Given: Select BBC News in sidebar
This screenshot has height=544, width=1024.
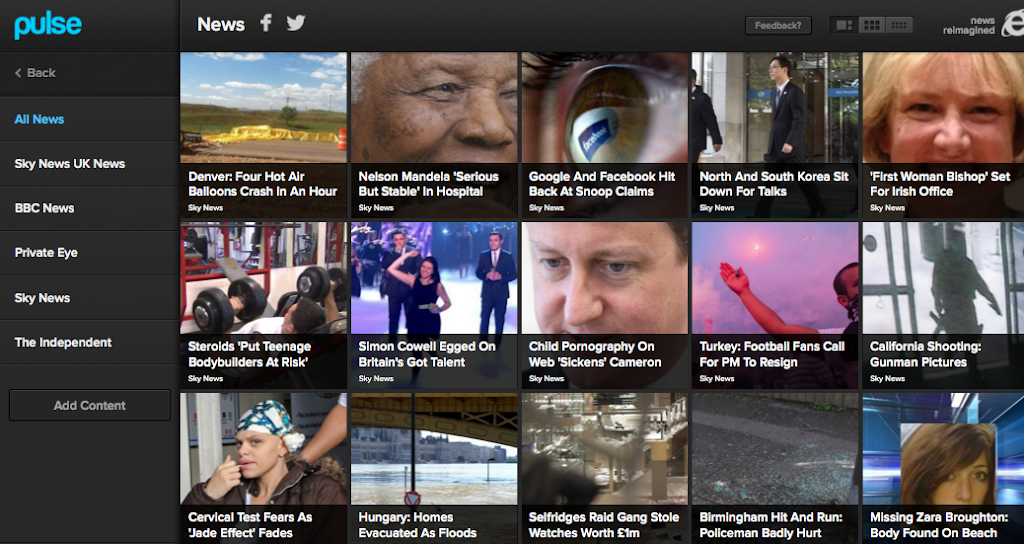Looking at the screenshot, I should point(45,208).
